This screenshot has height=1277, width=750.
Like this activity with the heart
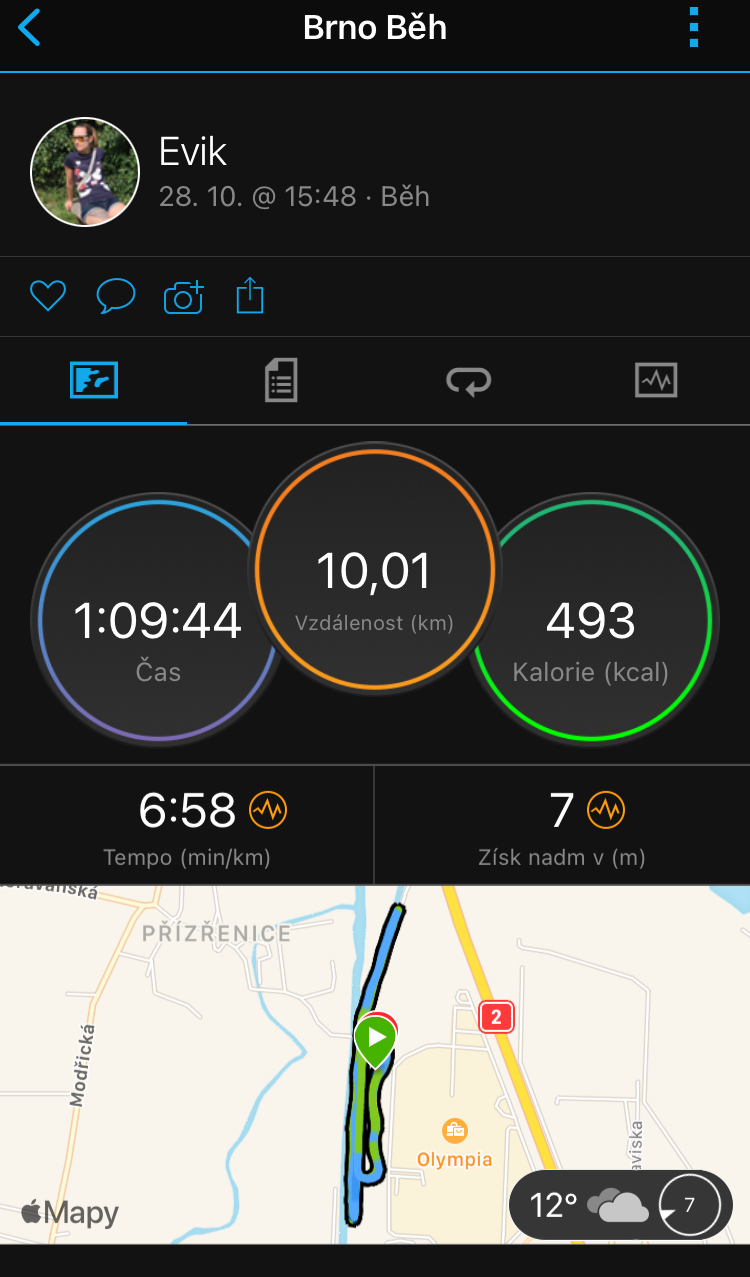tap(48, 296)
